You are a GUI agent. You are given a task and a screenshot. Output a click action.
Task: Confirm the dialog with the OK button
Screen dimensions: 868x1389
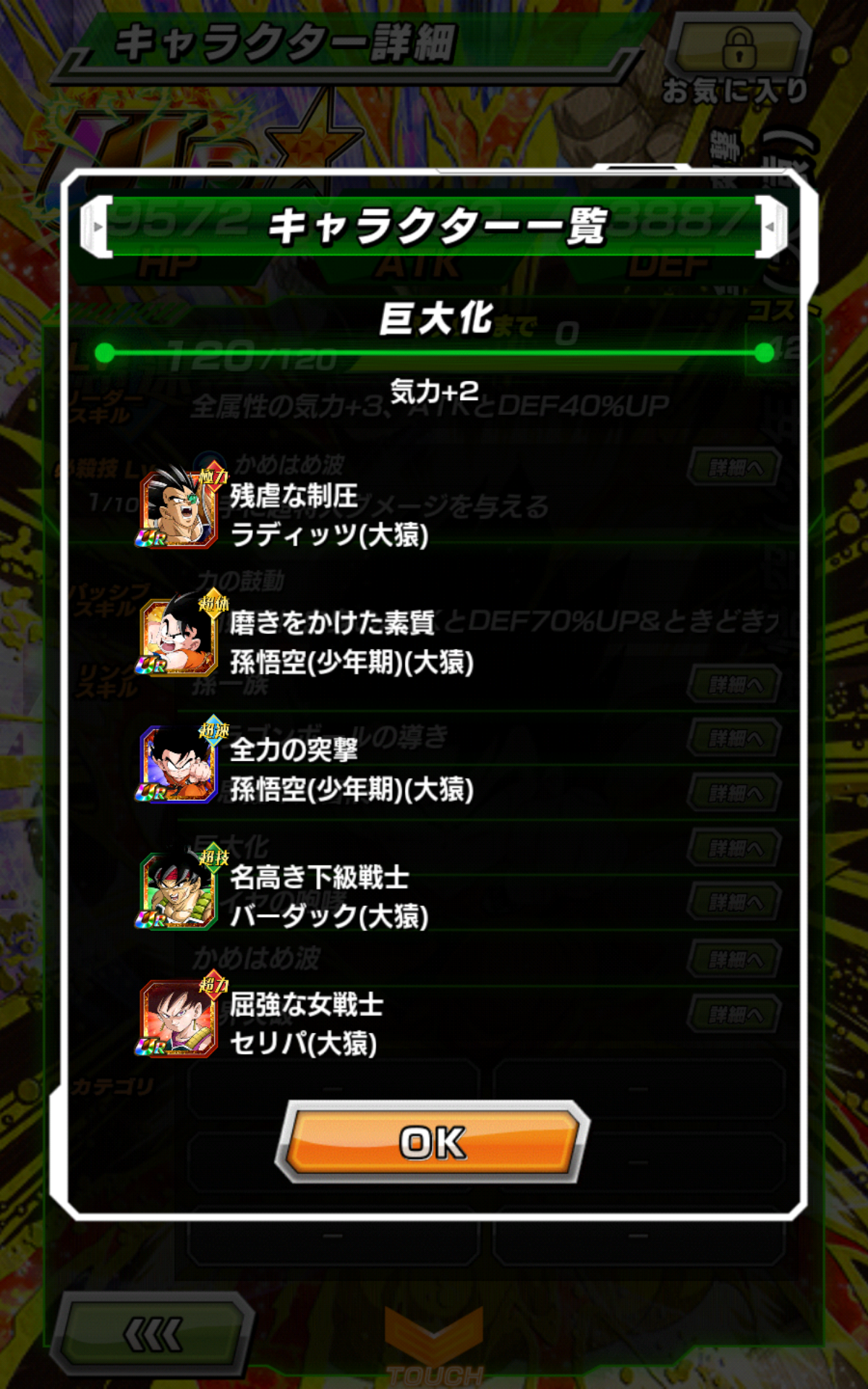click(x=433, y=1142)
